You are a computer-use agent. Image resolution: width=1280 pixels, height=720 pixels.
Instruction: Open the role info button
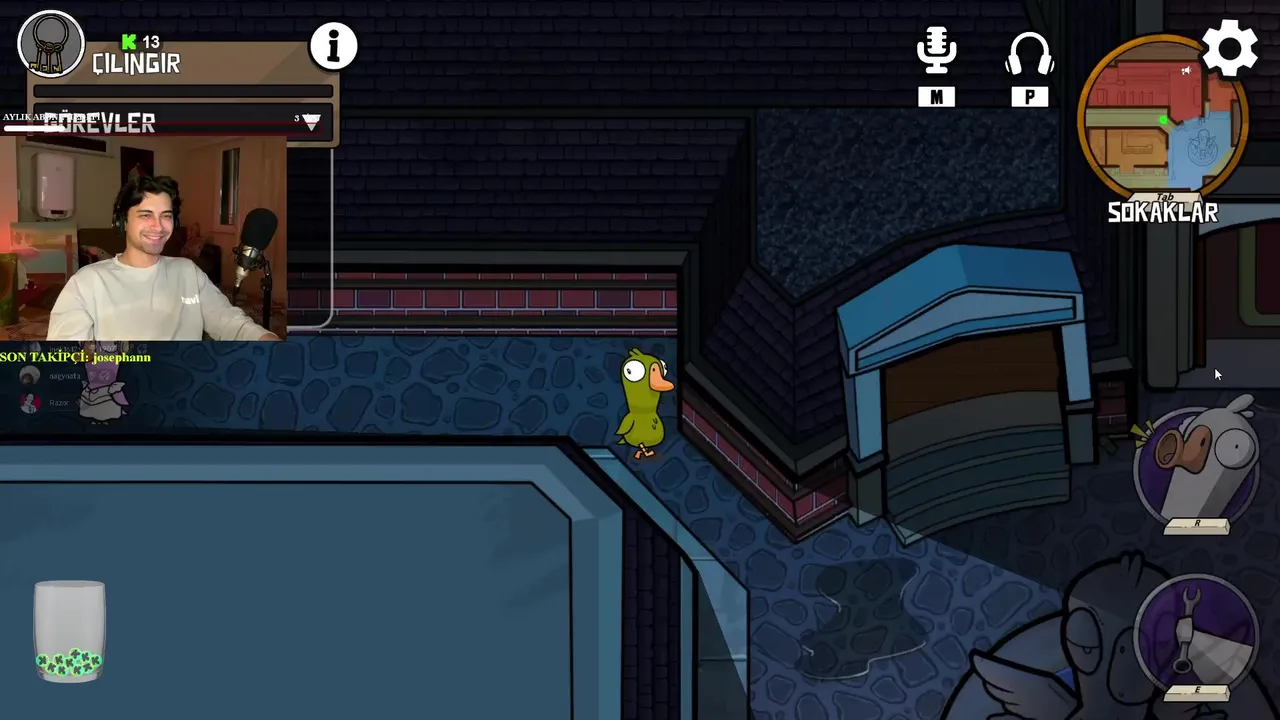(x=333, y=46)
